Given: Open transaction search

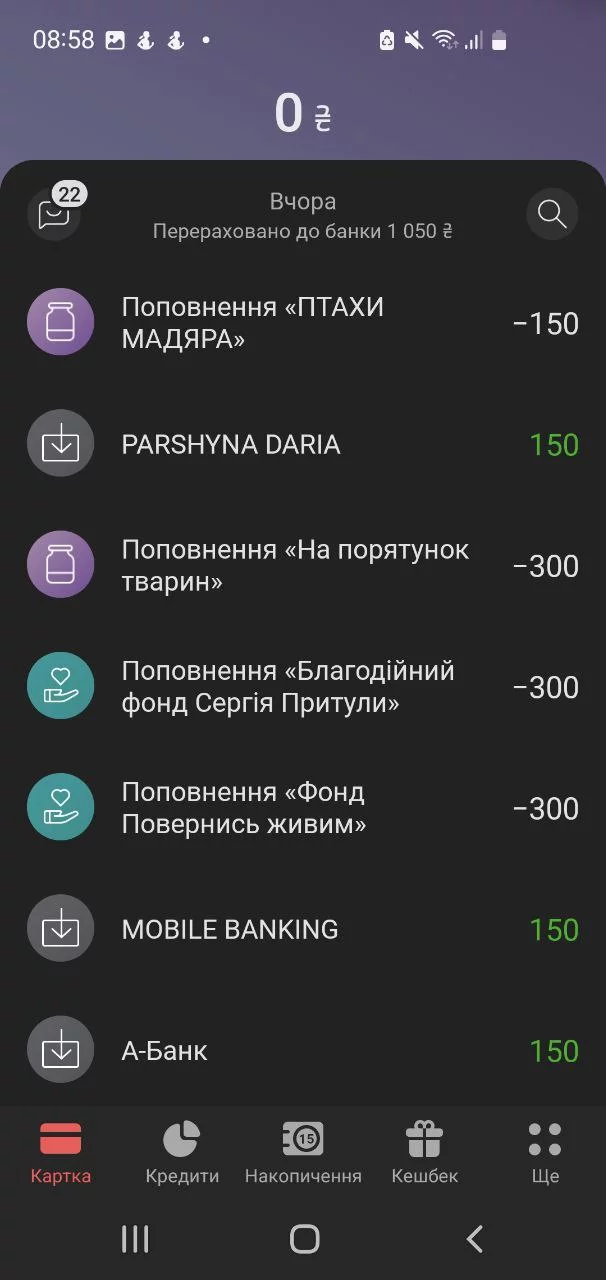Looking at the screenshot, I should click(x=552, y=214).
